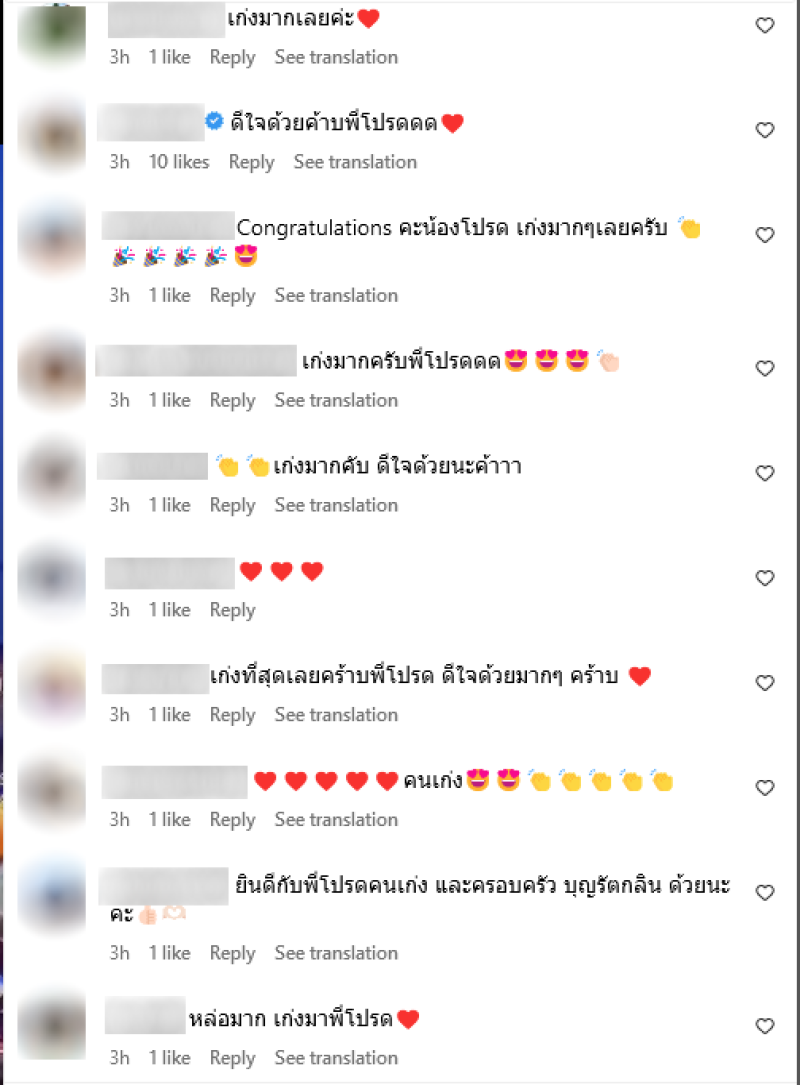Open the profile picture of the Congratulations commenter
The height and width of the screenshot is (1085, 800).
click(x=52, y=237)
